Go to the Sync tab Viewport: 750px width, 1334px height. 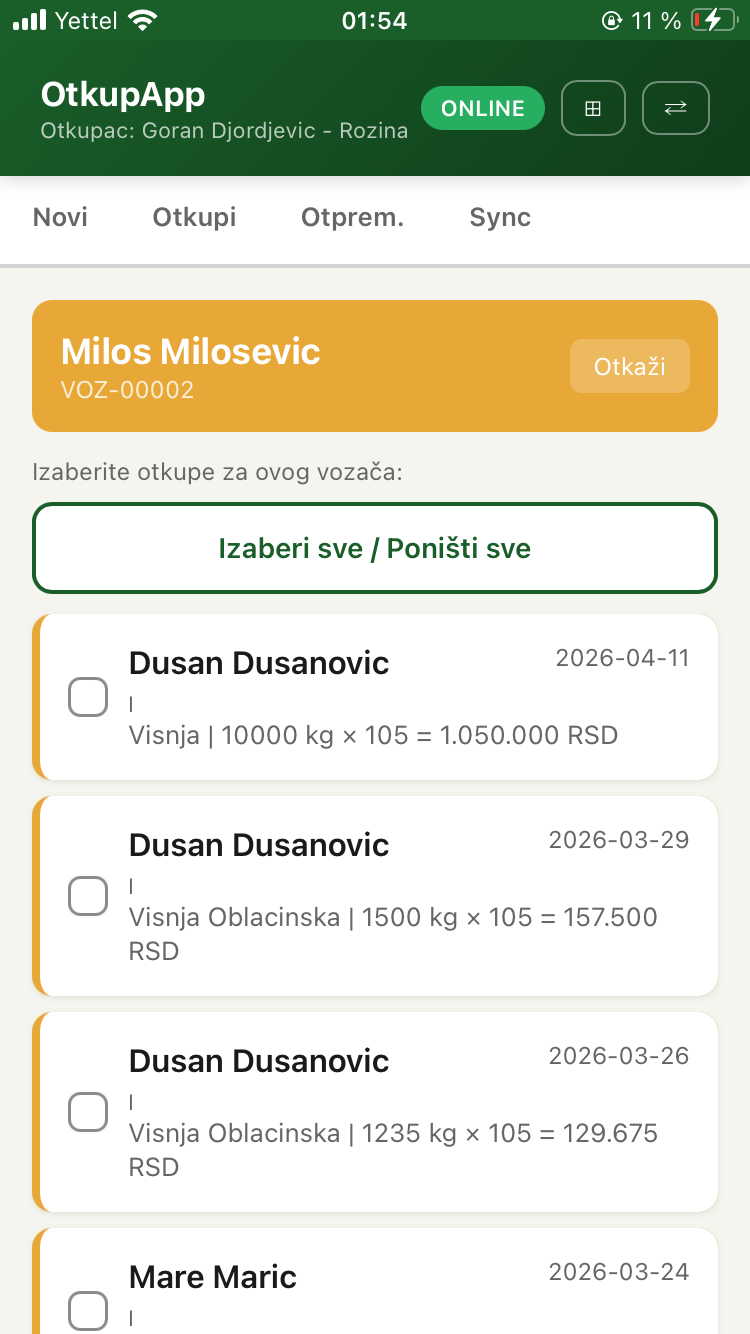500,217
